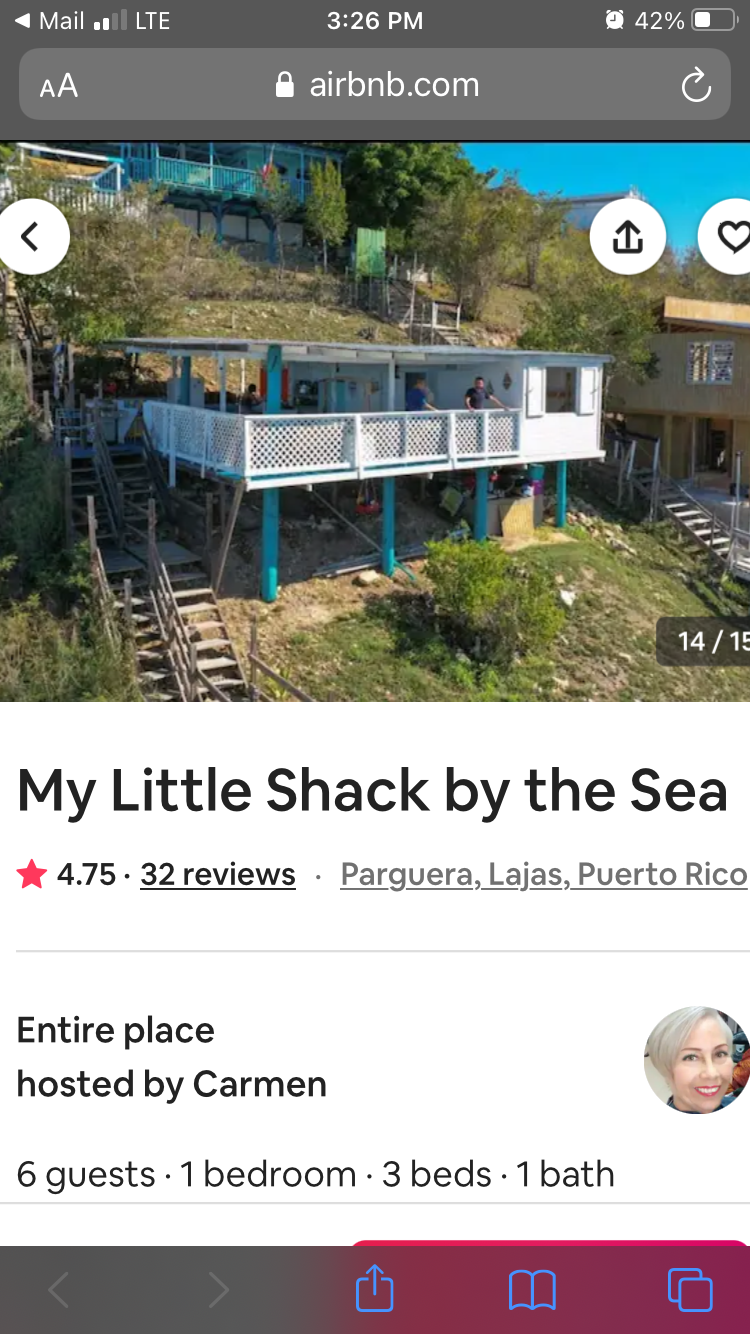Open the 32 reviews link
This screenshot has width=750, height=1334.
point(218,874)
